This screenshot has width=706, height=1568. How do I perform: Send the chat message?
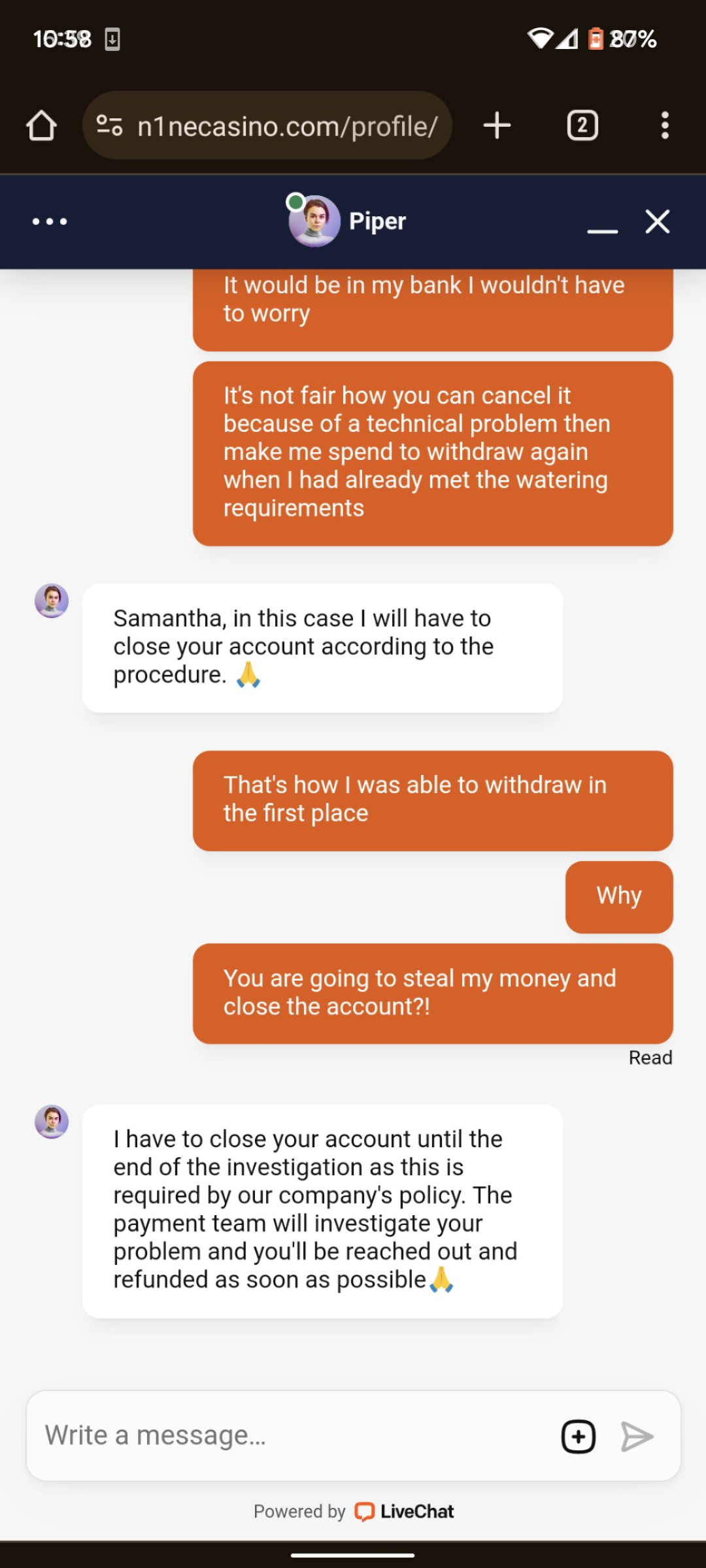pyautogui.click(x=637, y=1436)
